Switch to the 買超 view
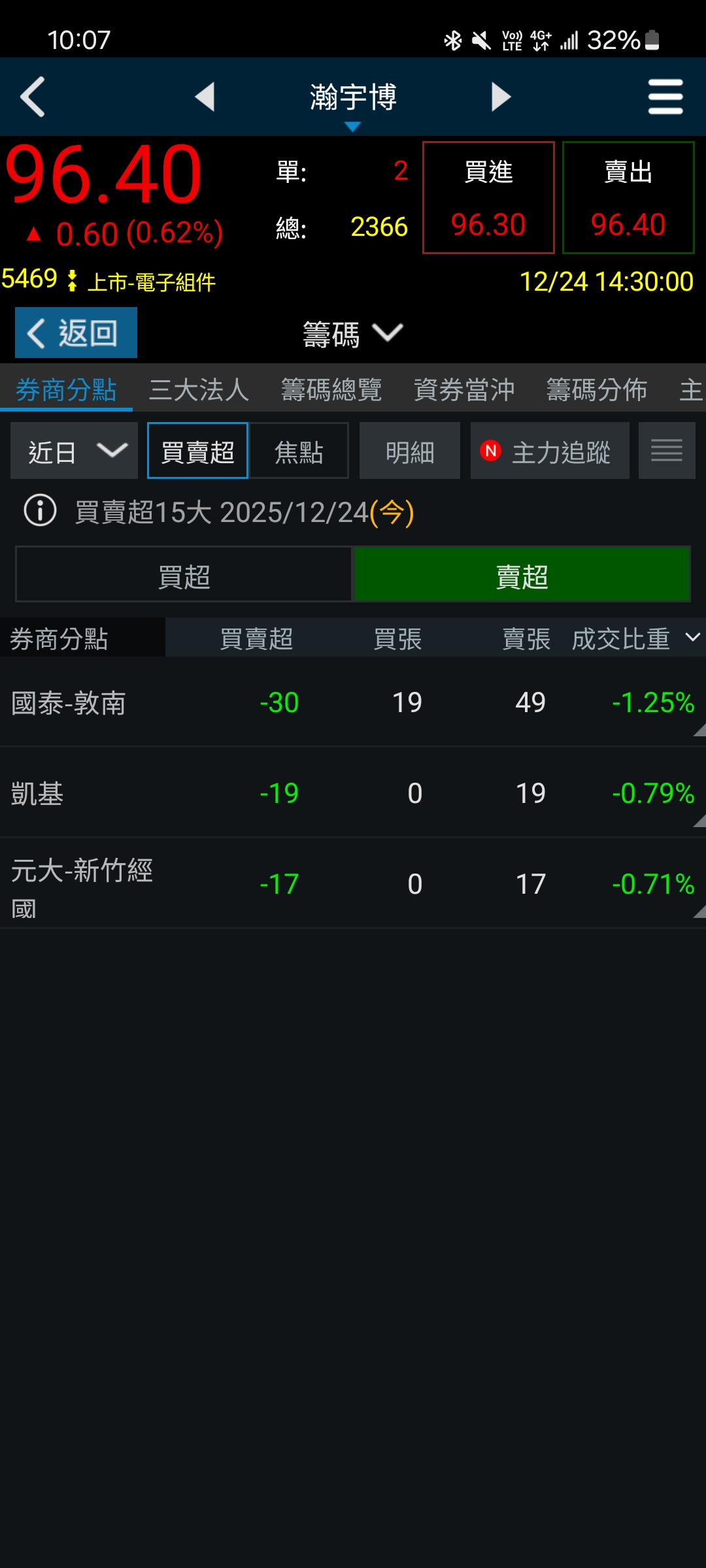 [184, 575]
